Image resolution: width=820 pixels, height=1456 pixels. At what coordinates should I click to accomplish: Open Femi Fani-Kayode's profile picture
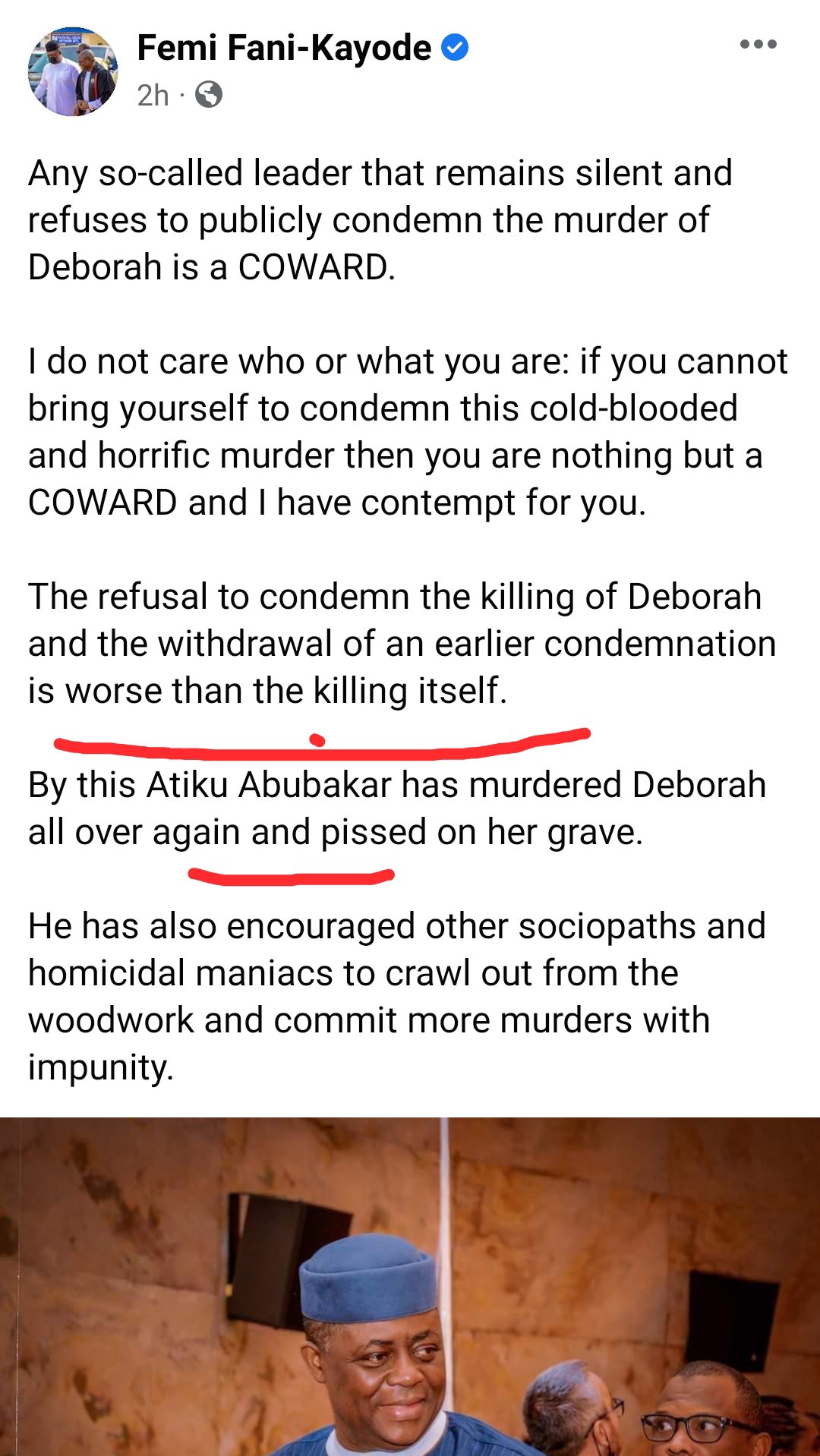[x=73, y=71]
